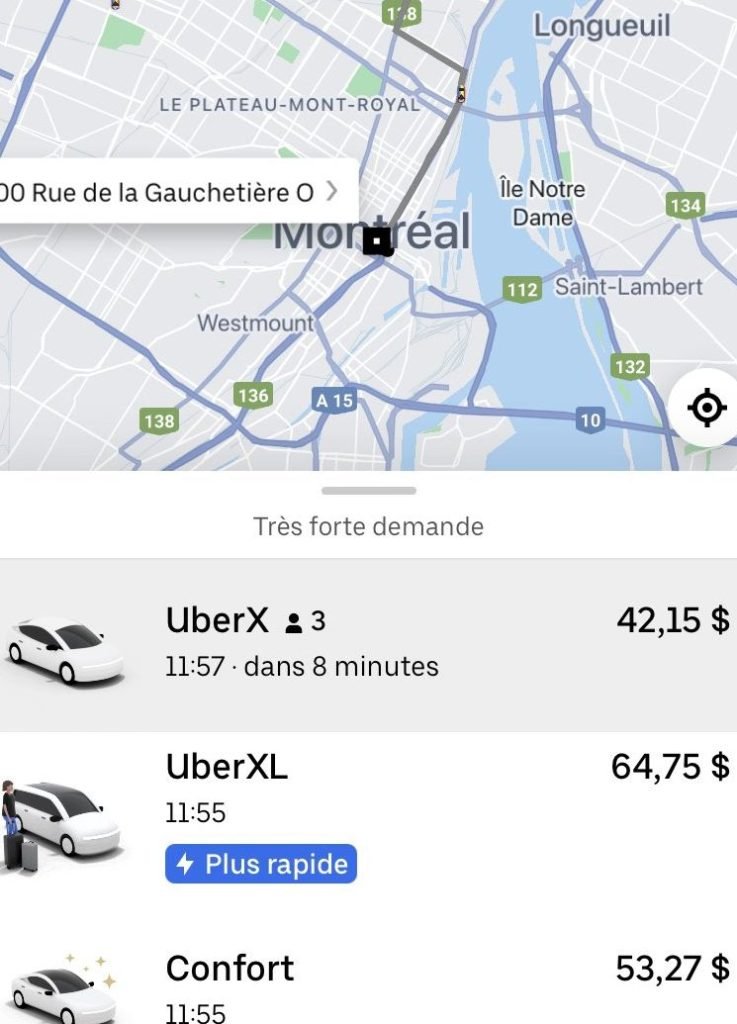Open the Rue de la Gauchetière O address
737x1024 pixels.
(x=170, y=192)
